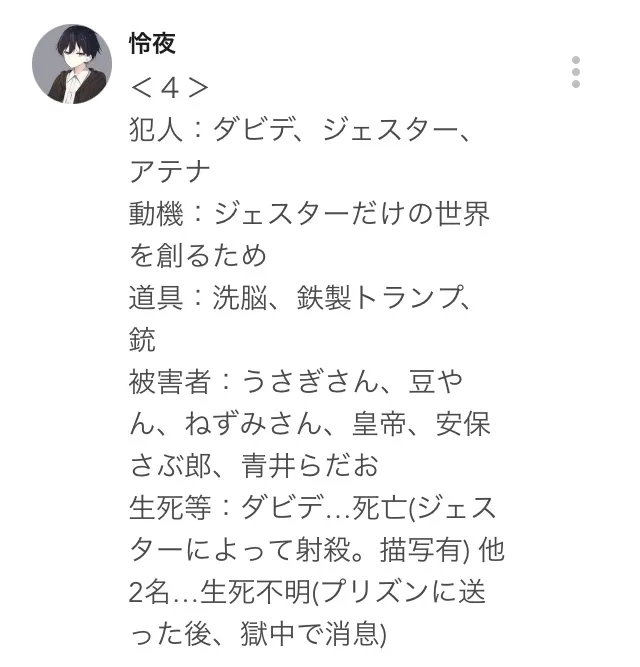Open 怜夜's profile picture
The image size is (640, 667).
pyautogui.click(x=71, y=64)
